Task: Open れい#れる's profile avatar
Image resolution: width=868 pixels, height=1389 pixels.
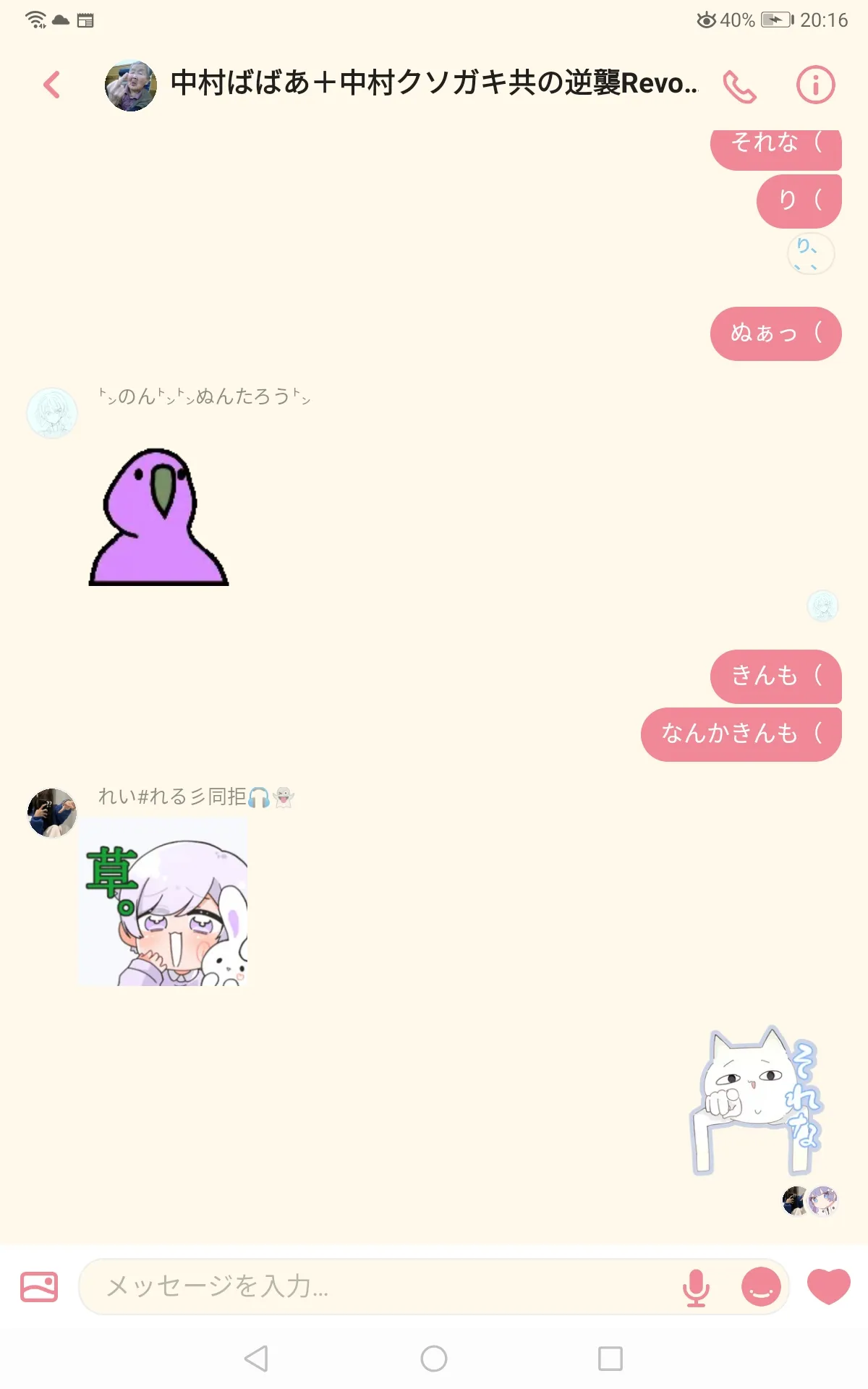Action: click(x=52, y=813)
